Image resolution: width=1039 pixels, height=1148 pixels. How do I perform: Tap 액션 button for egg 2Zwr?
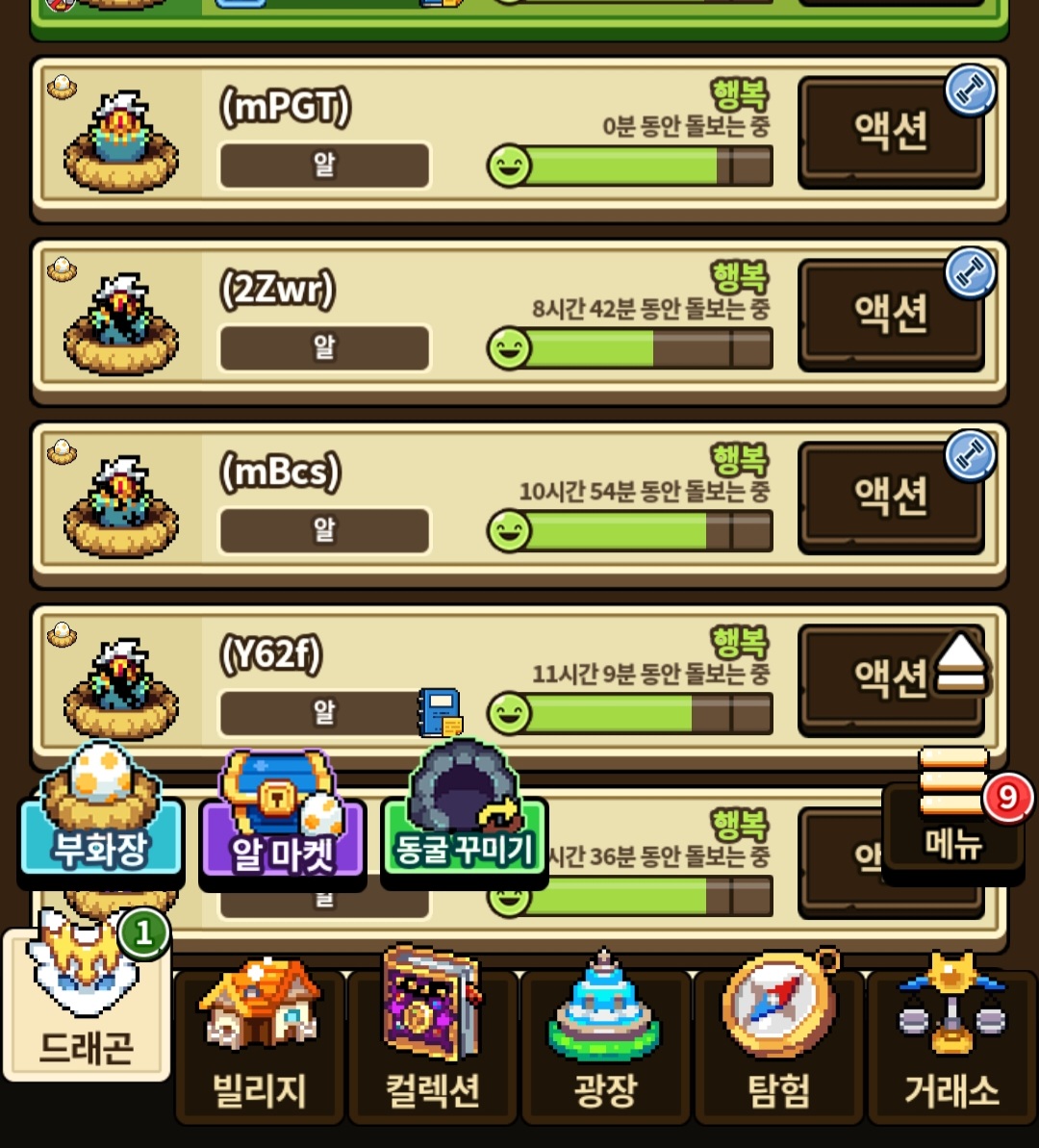(x=890, y=314)
